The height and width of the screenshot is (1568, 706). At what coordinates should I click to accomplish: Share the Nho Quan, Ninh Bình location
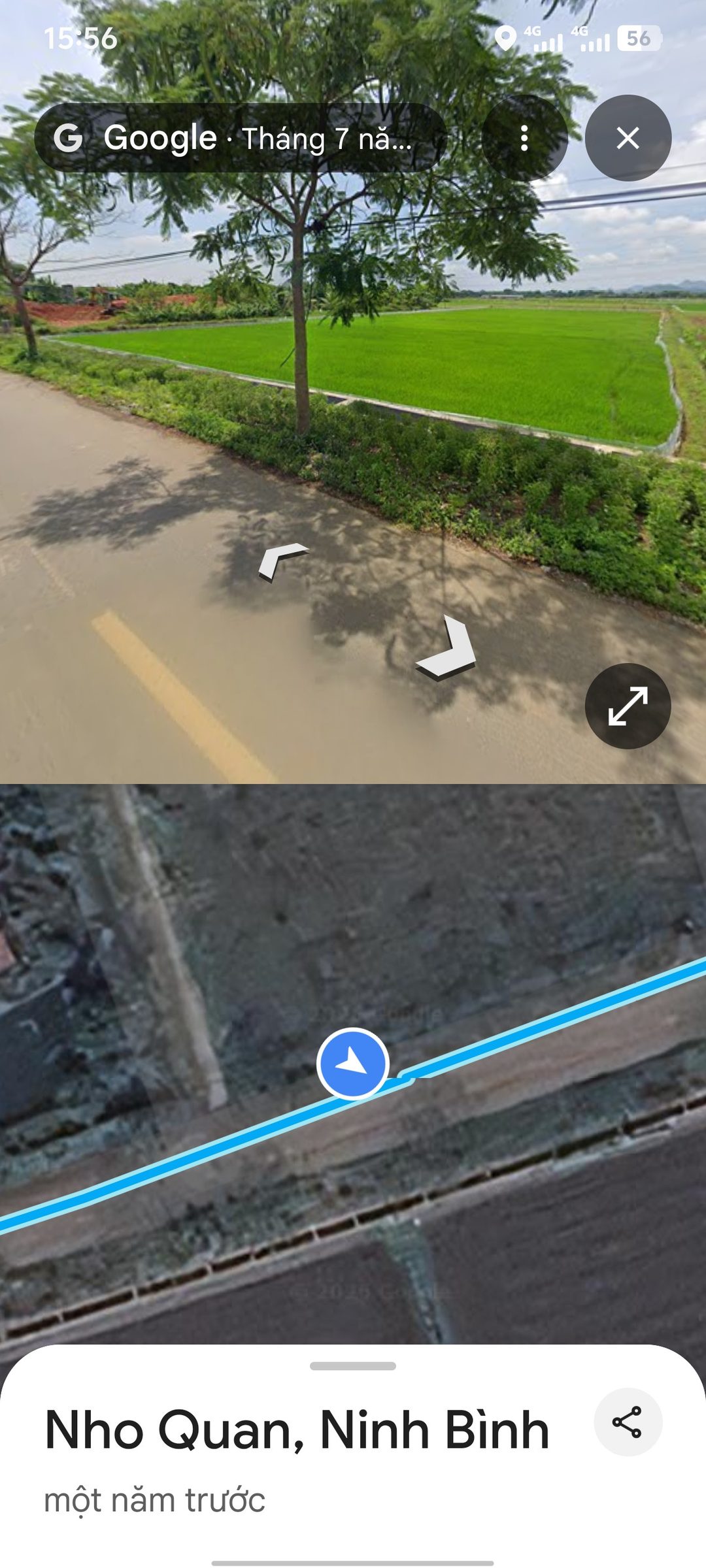628,1422
